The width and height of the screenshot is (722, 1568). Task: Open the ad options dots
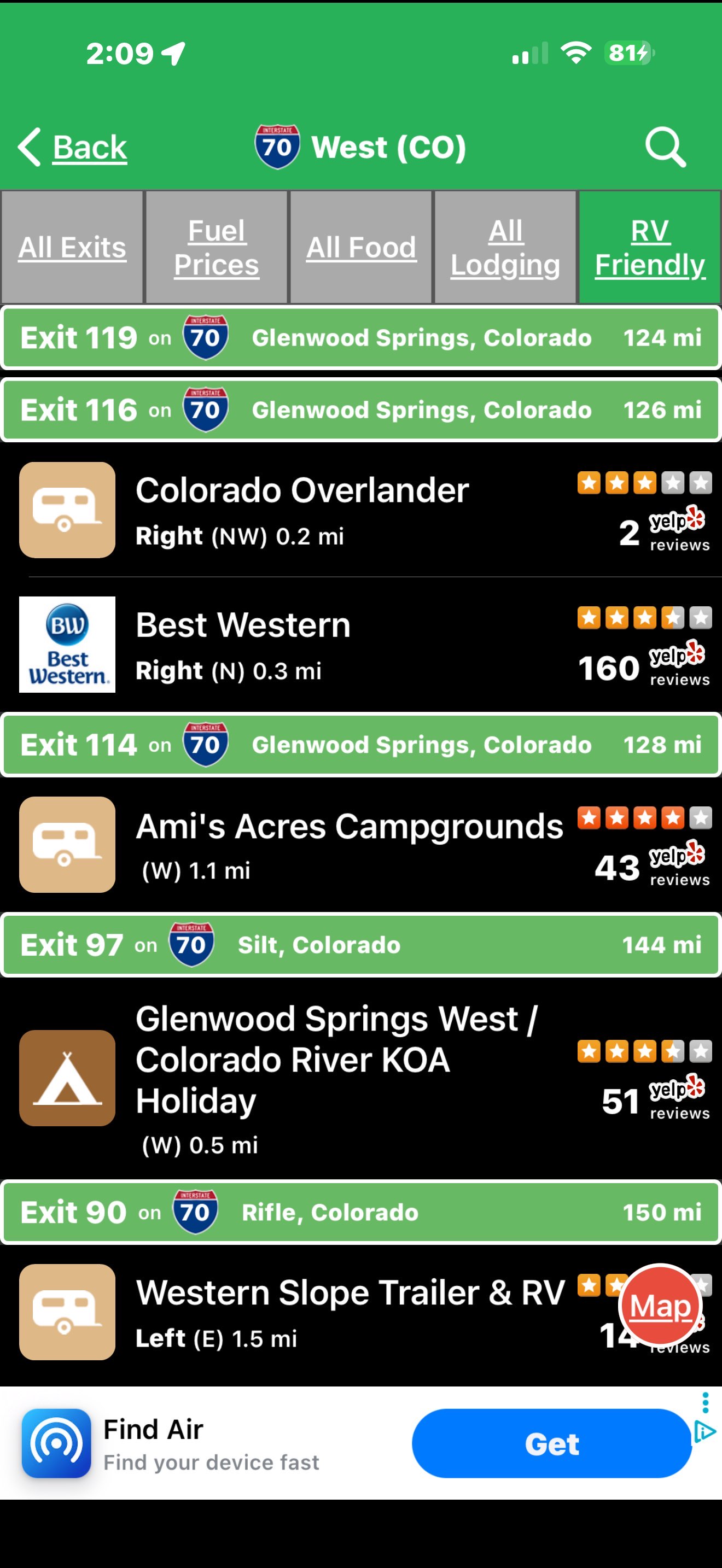pyautogui.click(x=705, y=1402)
